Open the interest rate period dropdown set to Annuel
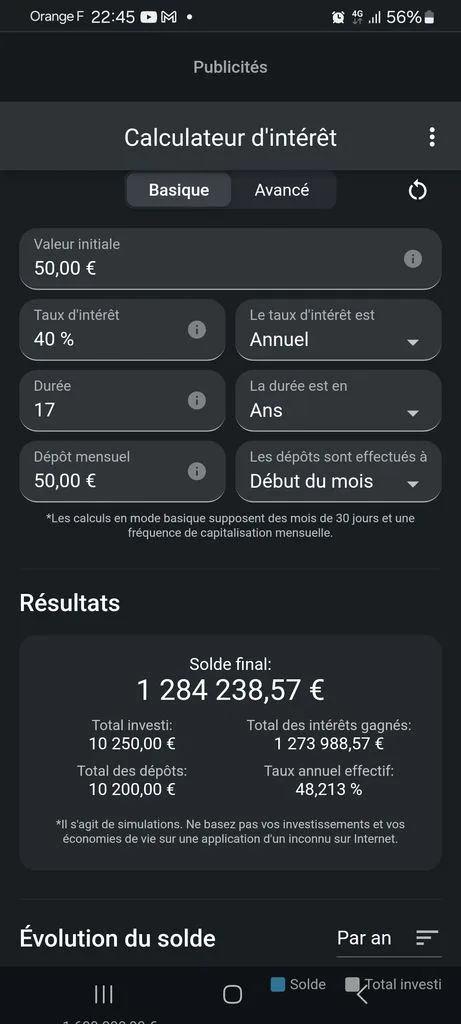 338,330
